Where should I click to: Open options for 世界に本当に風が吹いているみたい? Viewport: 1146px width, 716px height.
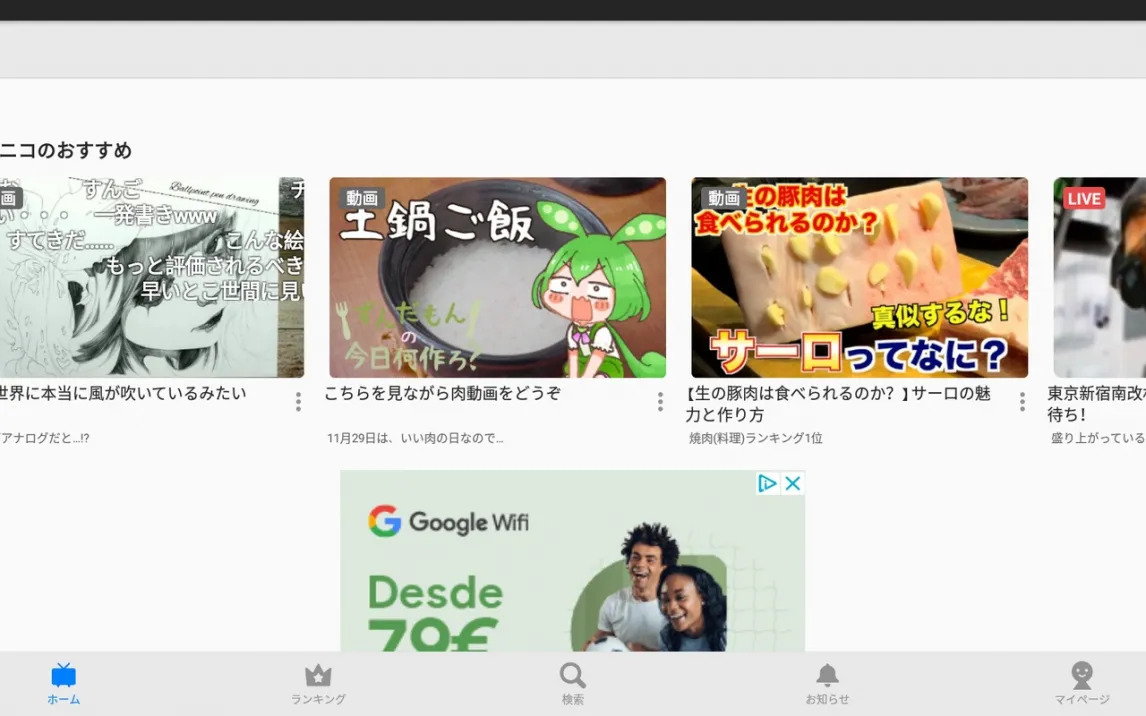(298, 402)
